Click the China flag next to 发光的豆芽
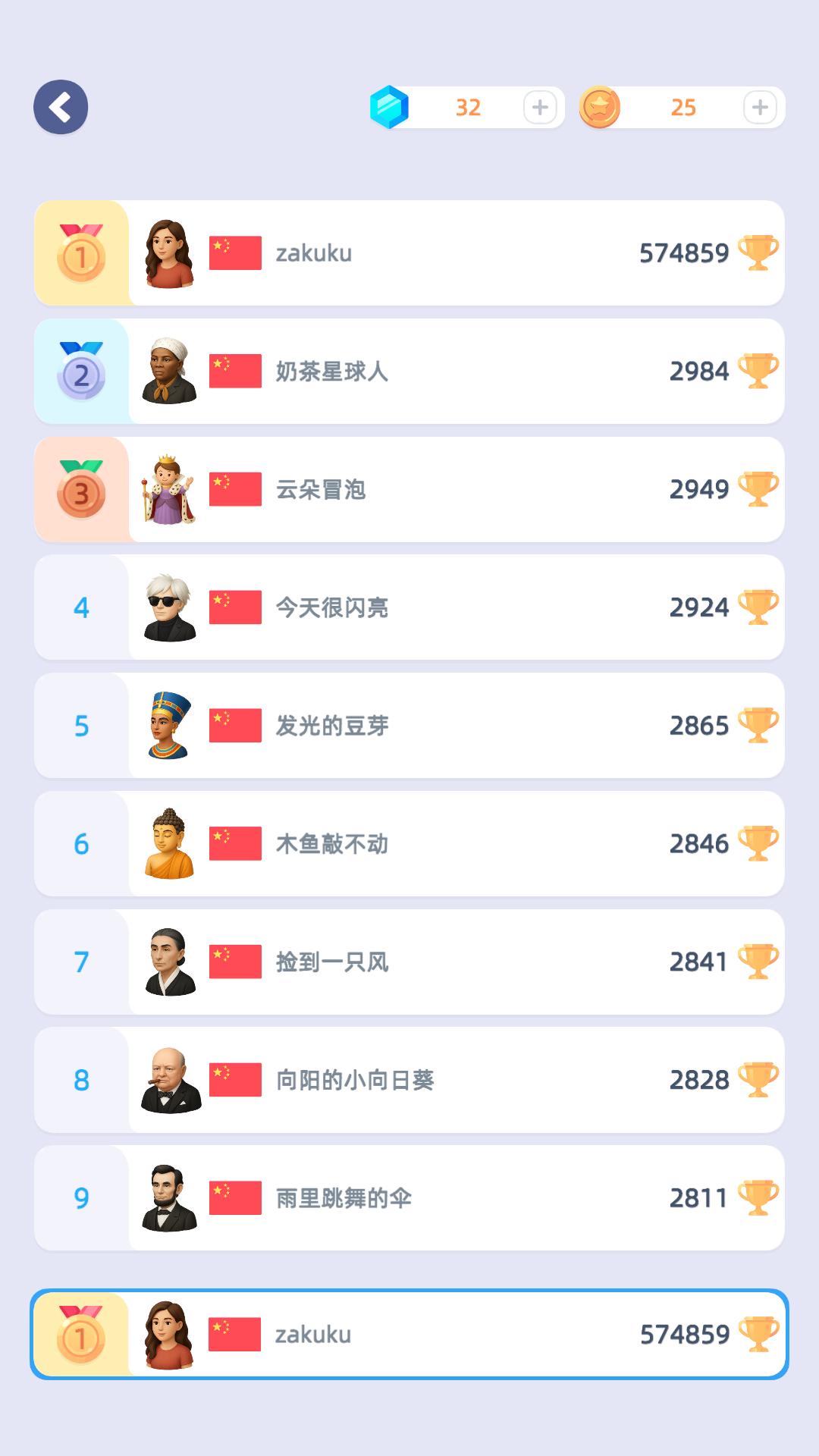This screenshot has width=819, height=1456. click(x=235, y=726)
